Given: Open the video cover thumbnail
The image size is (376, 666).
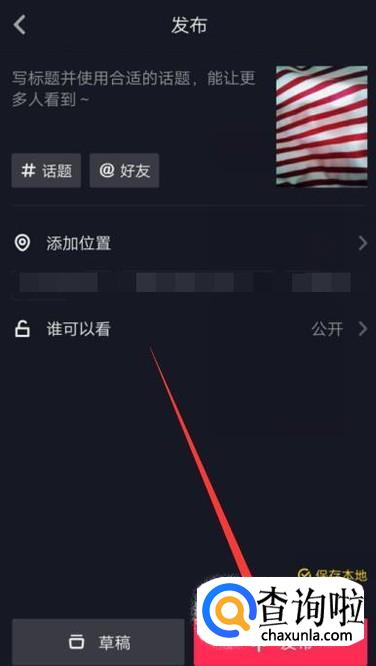Looking at the screenshot, I should pos(322,126).
